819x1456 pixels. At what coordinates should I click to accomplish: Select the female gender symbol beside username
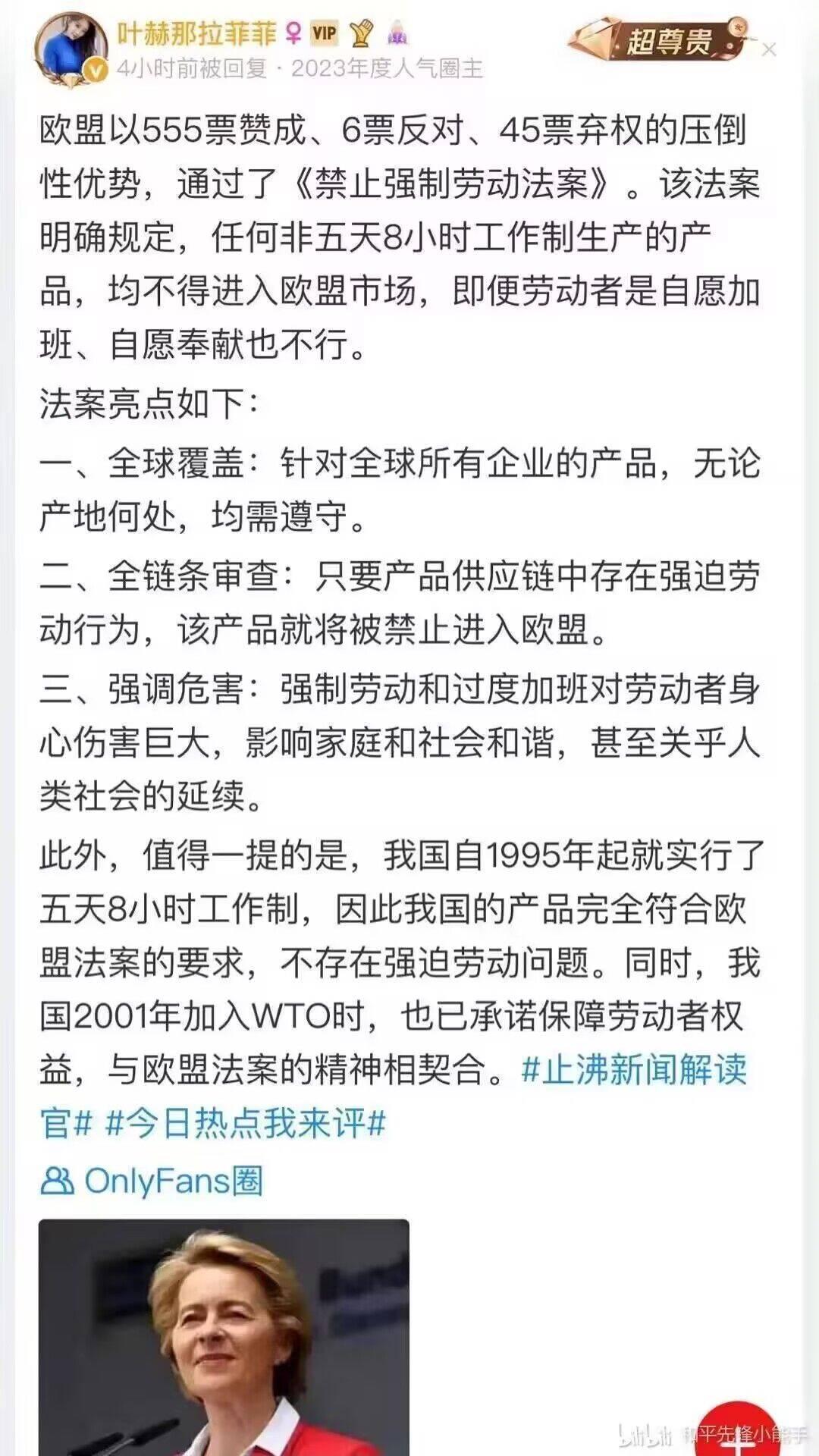(x=295, y=31)
